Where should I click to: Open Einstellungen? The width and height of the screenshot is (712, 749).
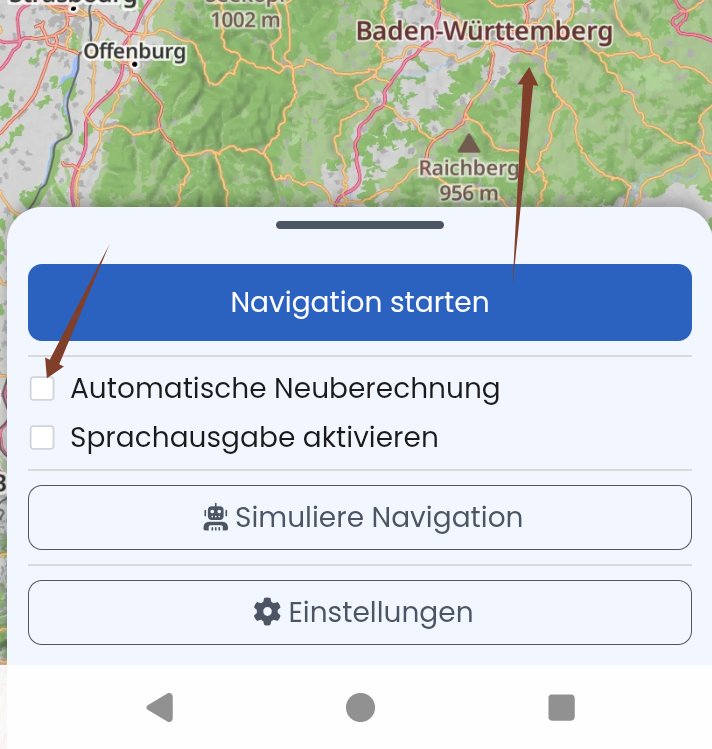(x=359, y=612)
